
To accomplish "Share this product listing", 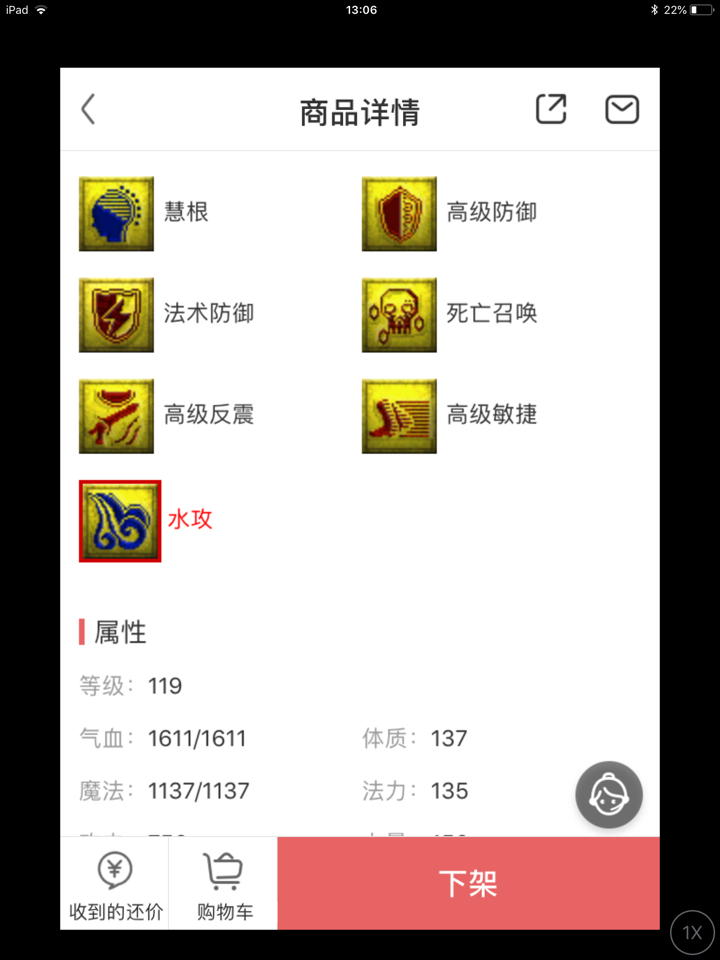I will click(x=551, y=109).
